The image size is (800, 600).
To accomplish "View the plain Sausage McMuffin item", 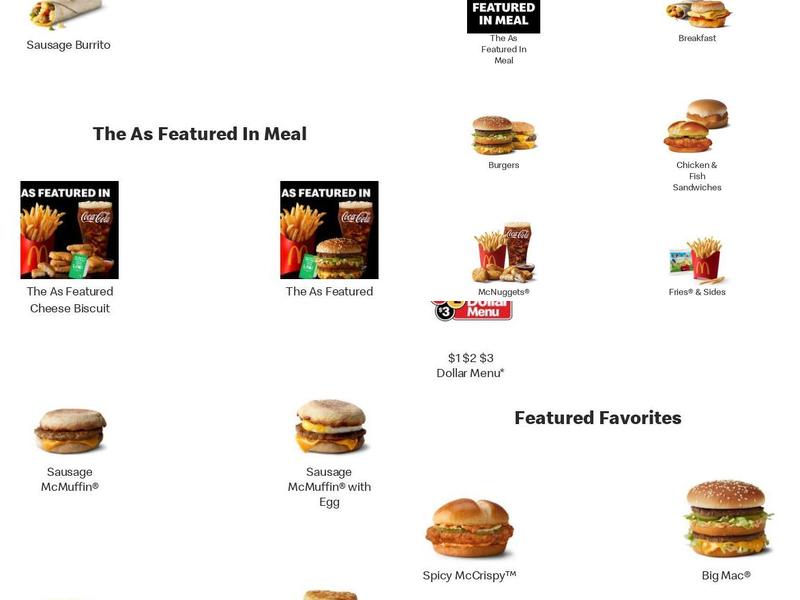I will [x=70, y=451].
